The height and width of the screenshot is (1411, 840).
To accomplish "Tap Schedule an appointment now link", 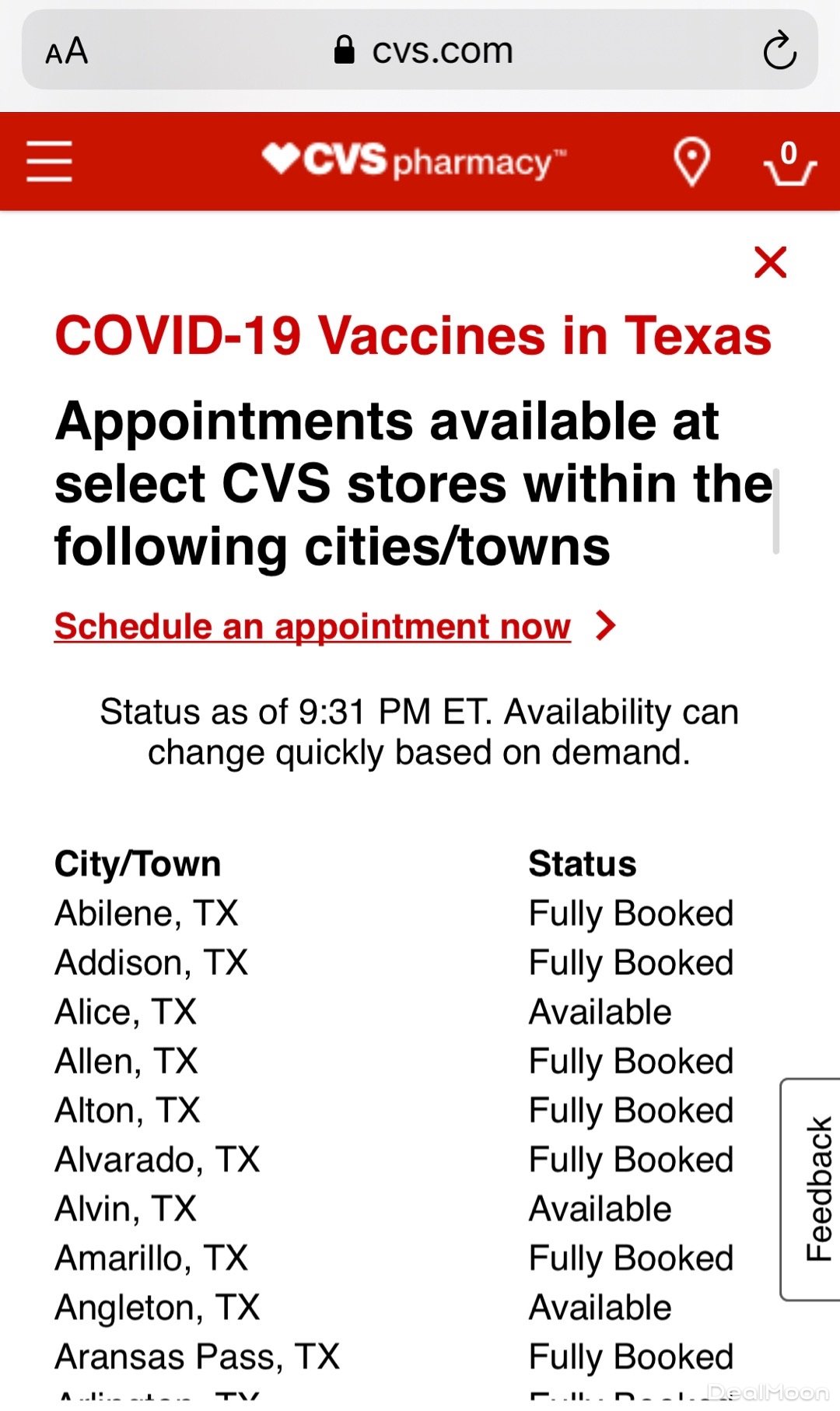I will (313, 626).
